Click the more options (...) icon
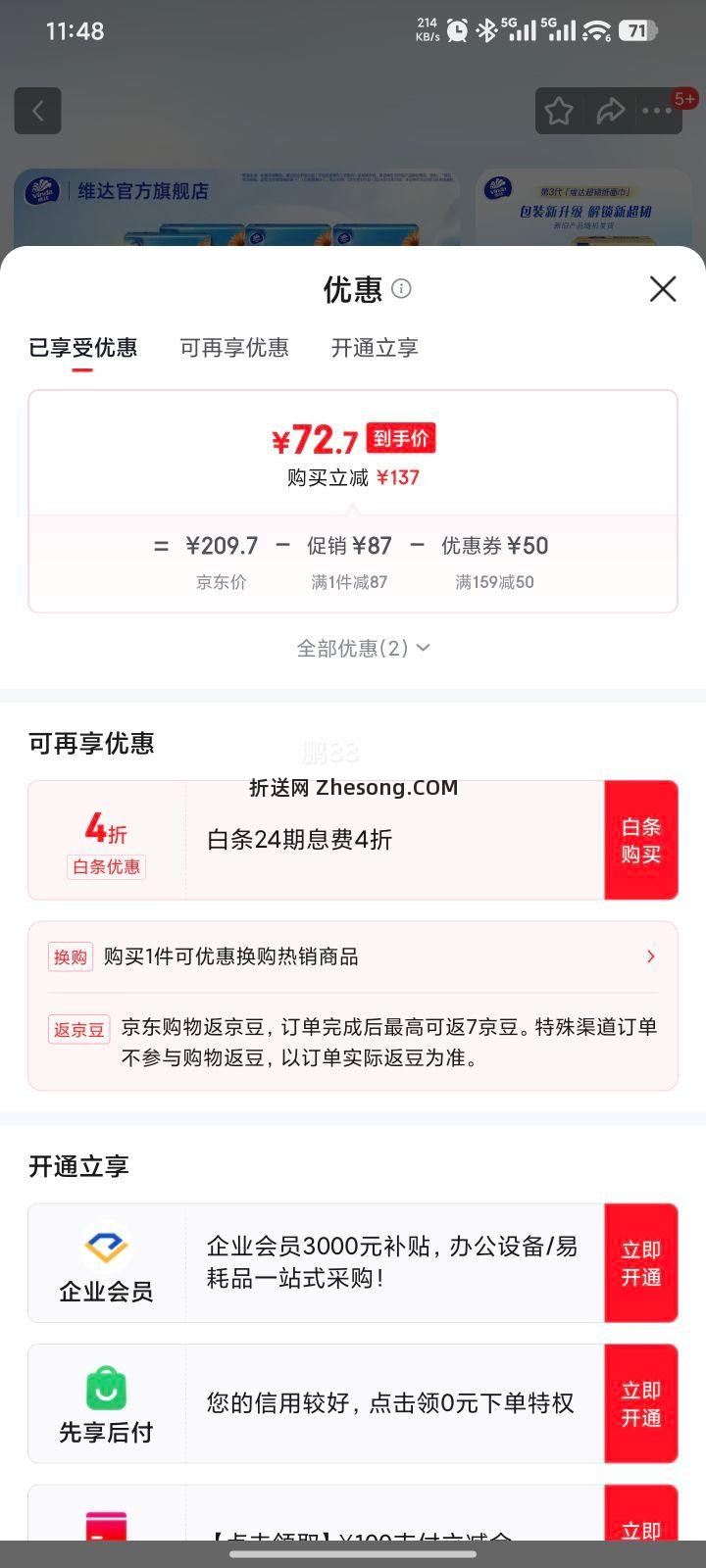 tap(659, 111)
